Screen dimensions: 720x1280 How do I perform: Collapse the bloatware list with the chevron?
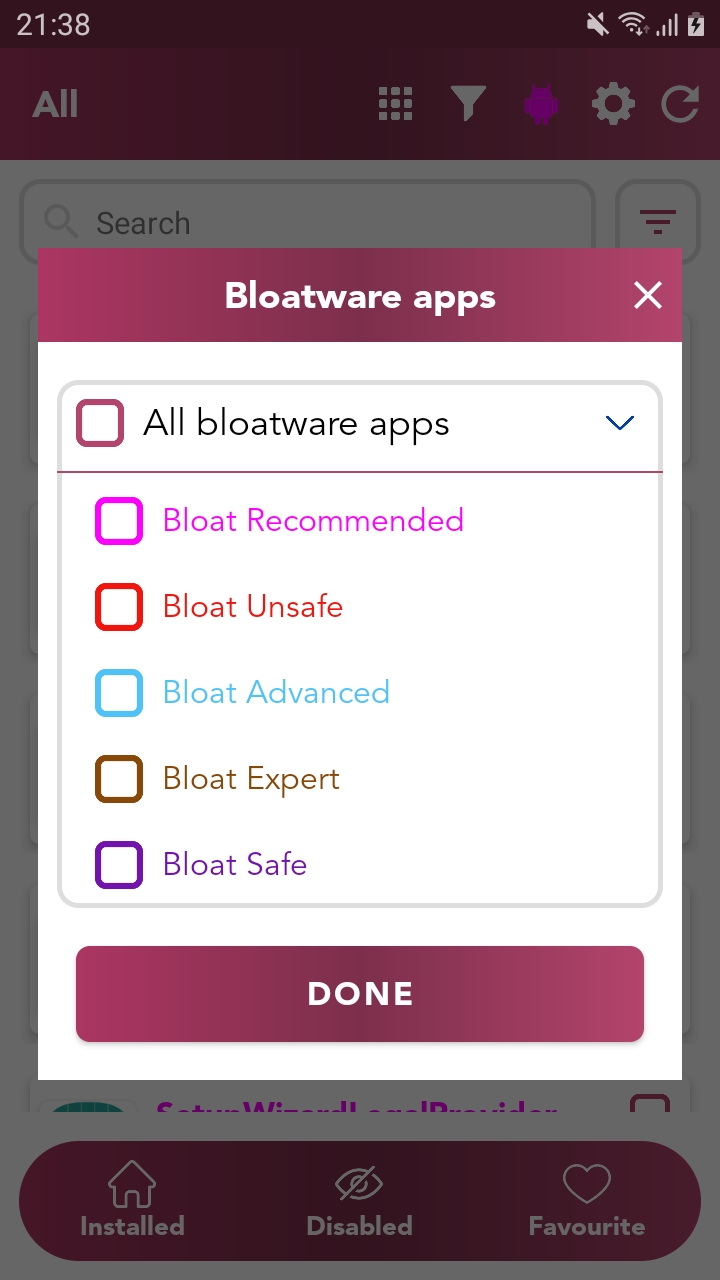coord(620,424)
